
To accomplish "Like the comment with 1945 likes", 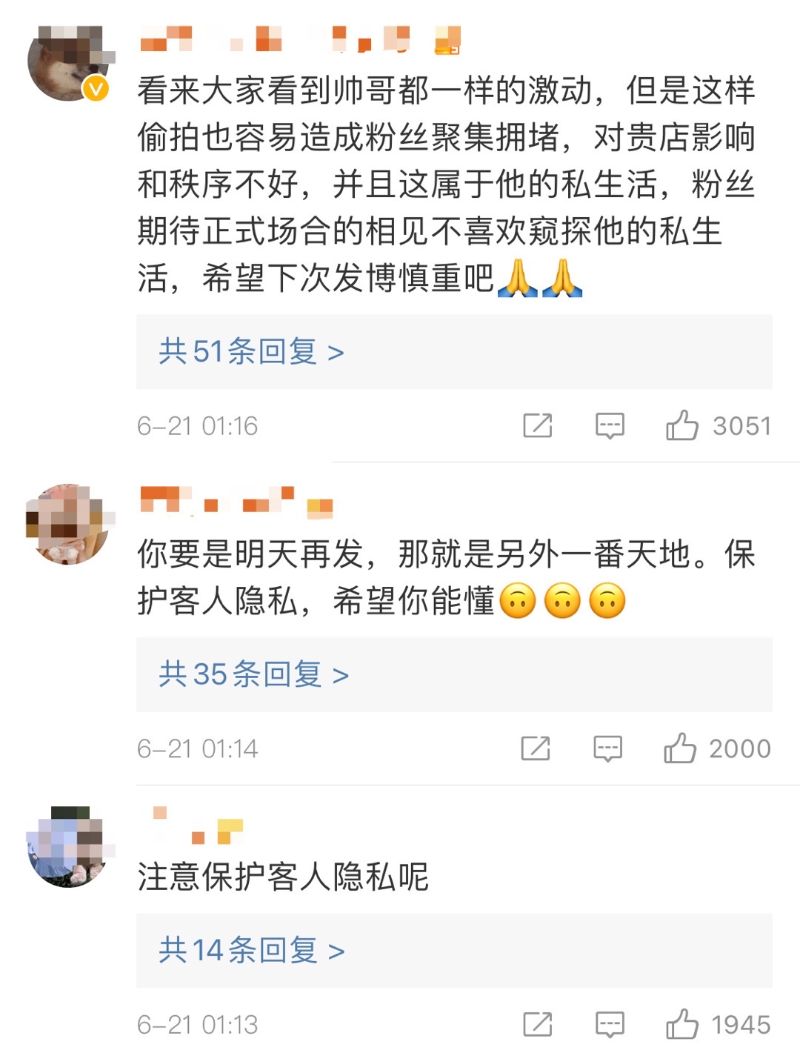I will [682, 1024].
